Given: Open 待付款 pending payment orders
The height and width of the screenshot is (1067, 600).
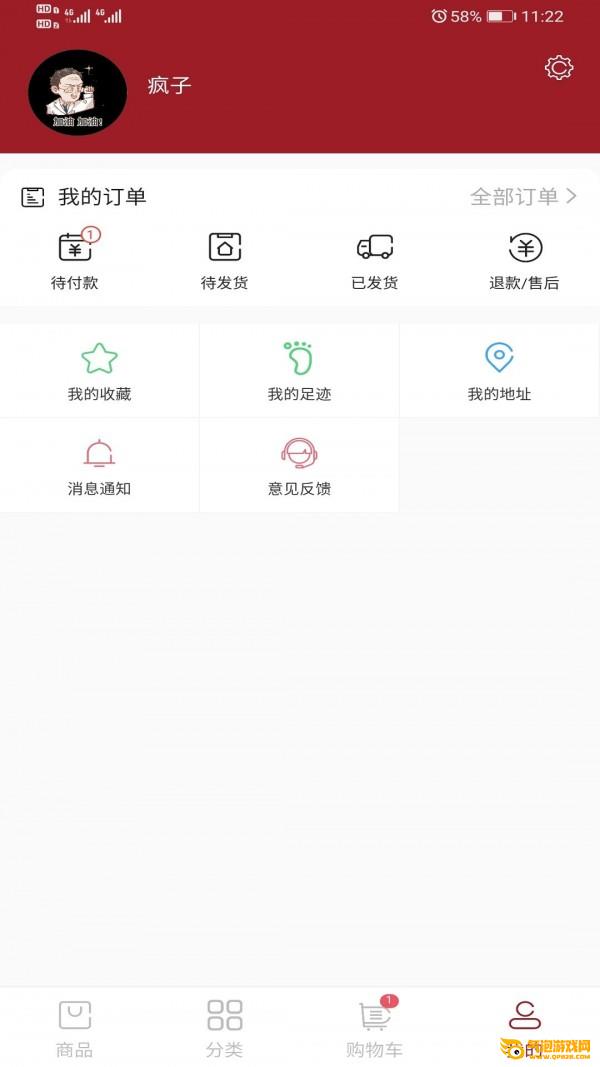Looking at the screenshot, I should [x=75, y=260].
